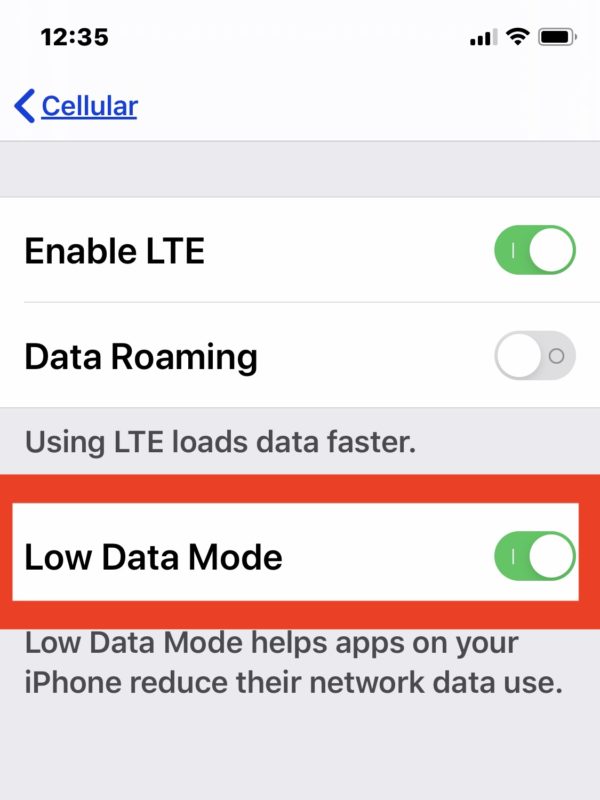The image size is (600, 800).
Task: Enable the Data Roaming switch
Action: tap(534, 355)
